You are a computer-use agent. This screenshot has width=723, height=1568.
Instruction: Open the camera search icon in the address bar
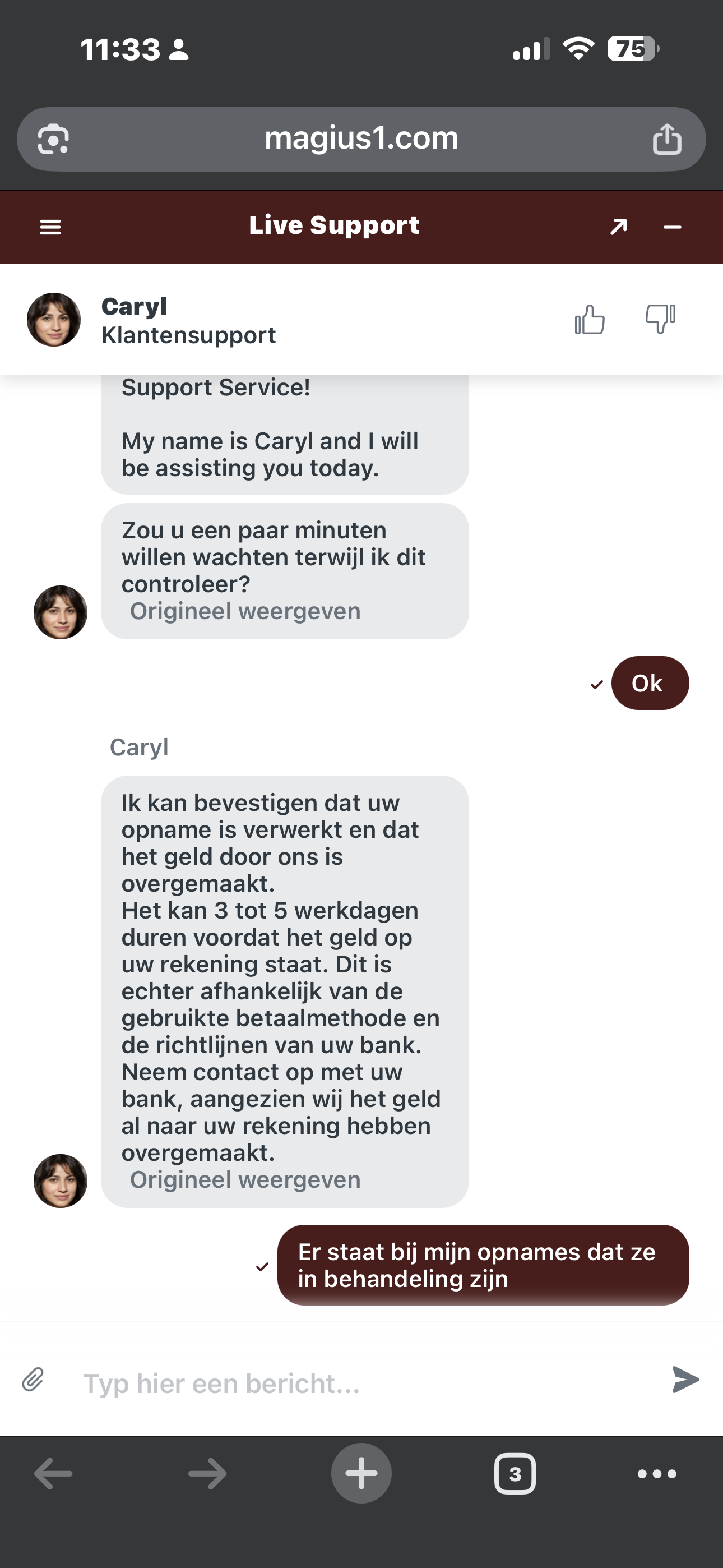click(54, 140)
